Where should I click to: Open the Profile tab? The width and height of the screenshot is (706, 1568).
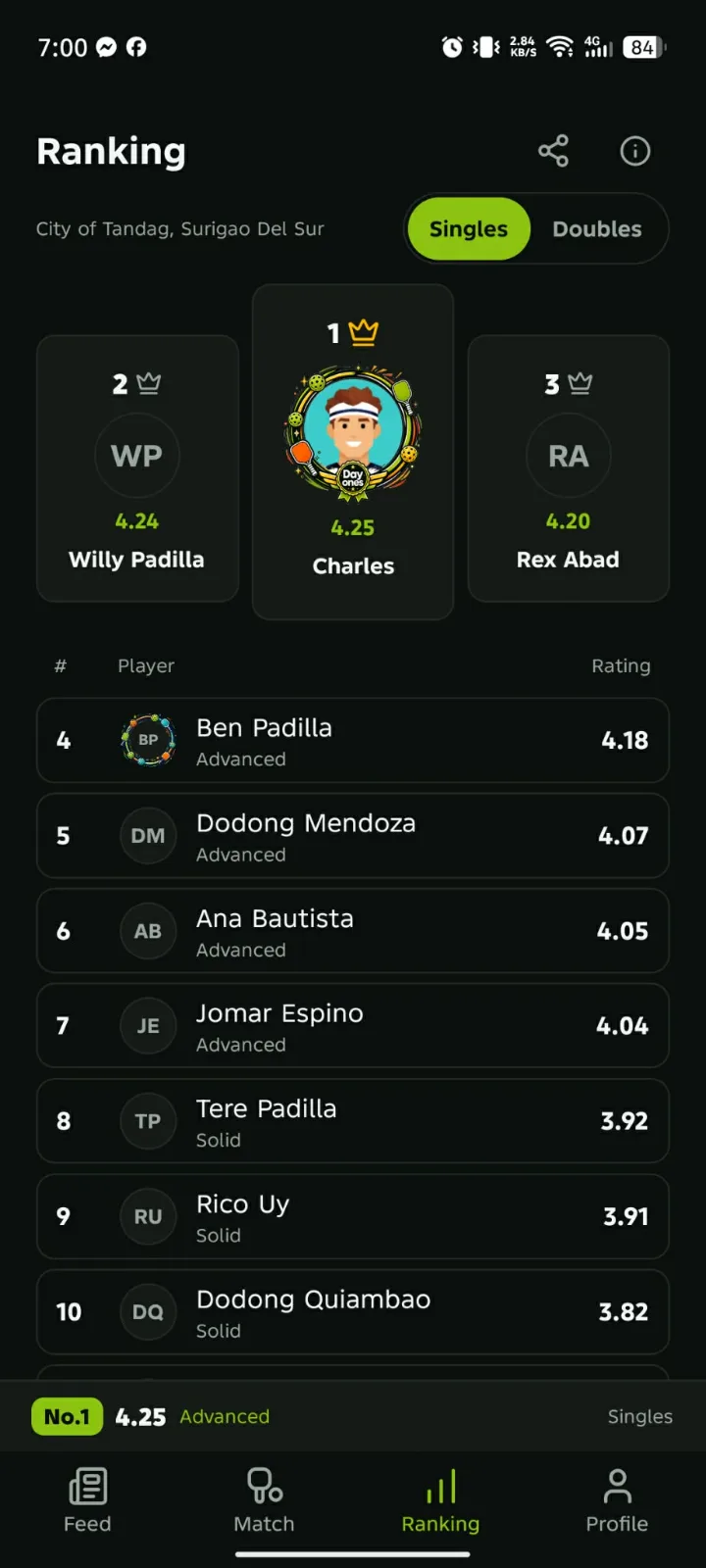(617, 1500)
